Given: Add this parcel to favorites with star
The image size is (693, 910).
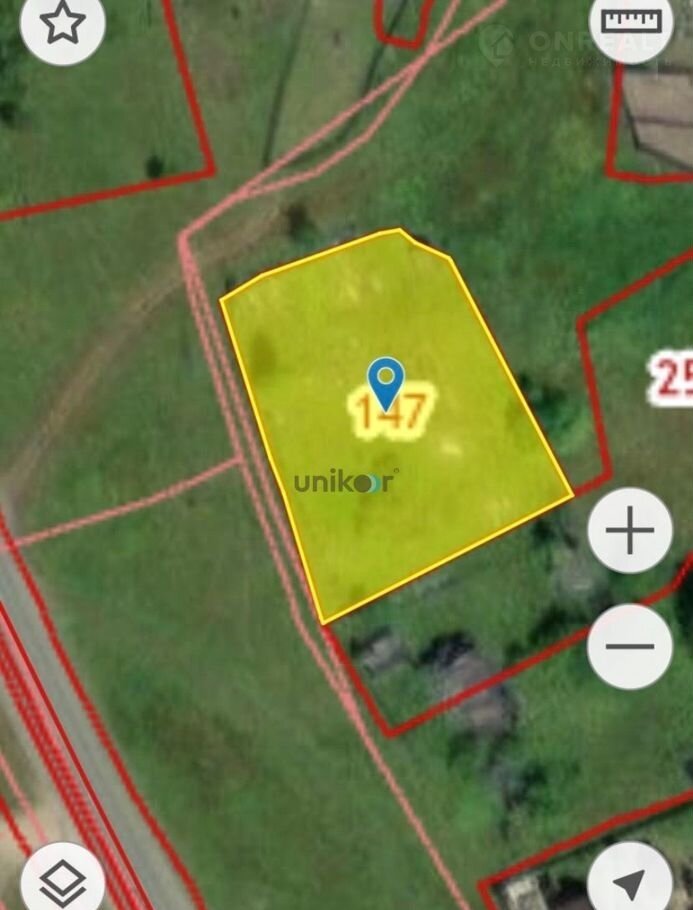Looking at the screenshot, I should 62,24.
